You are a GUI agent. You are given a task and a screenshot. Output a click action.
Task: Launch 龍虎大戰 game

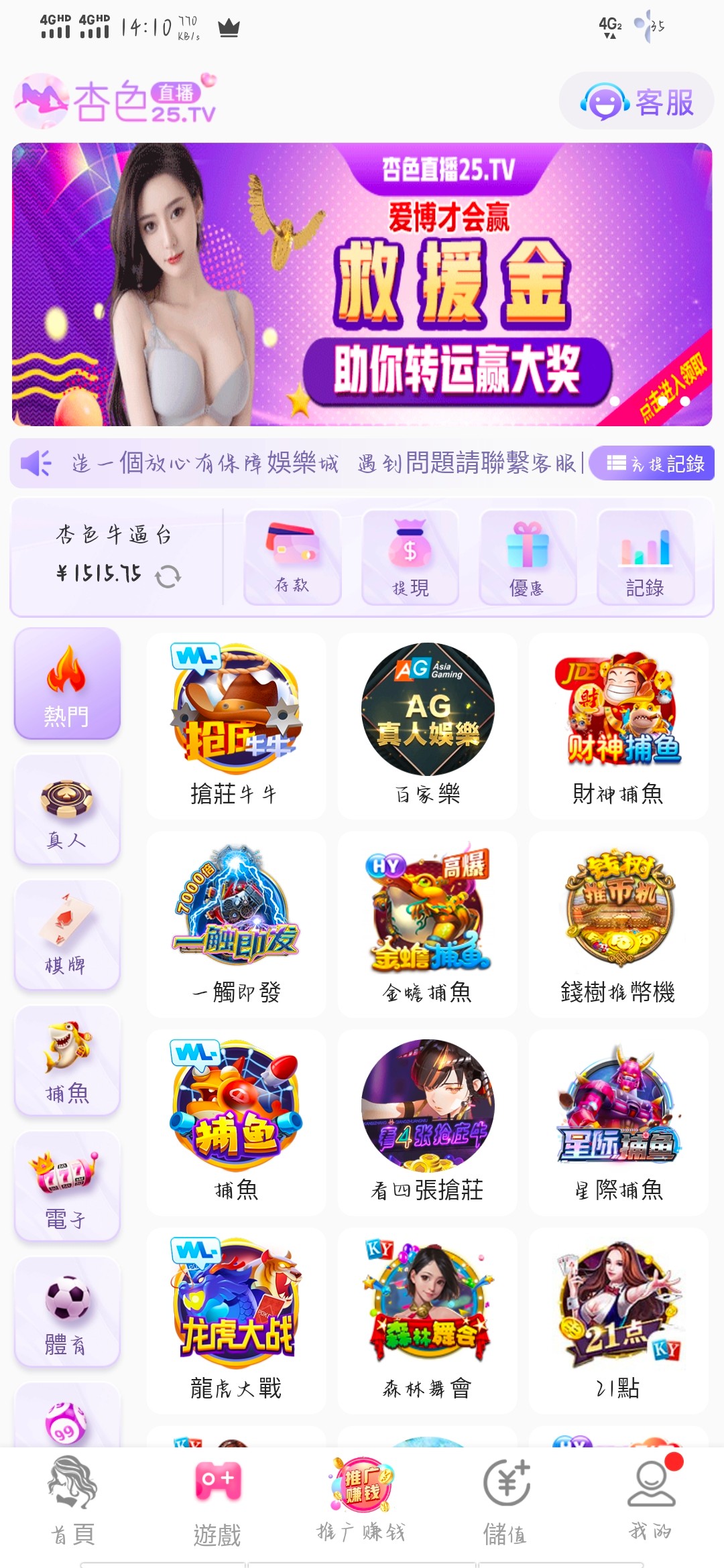[236, 1320]
